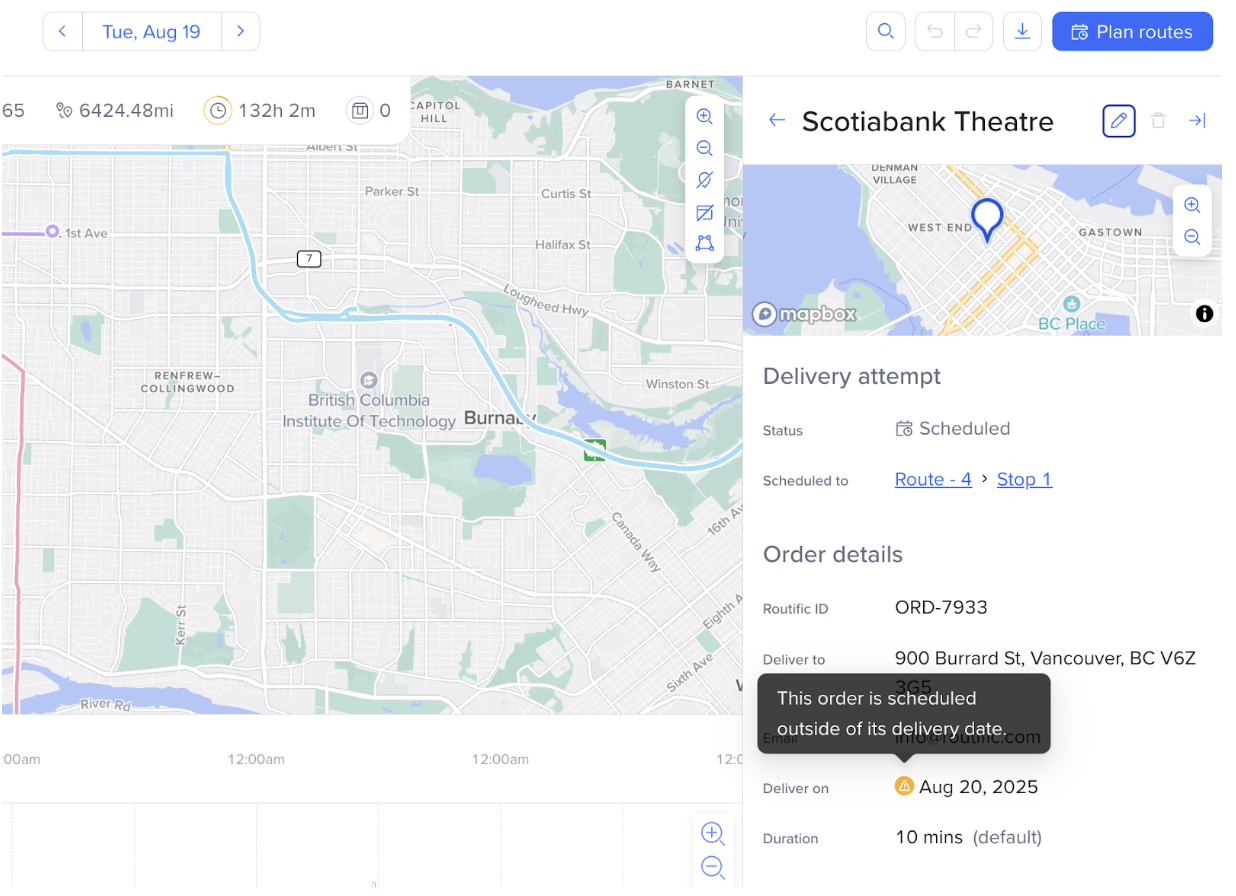Zoom in on the timeline

pos(712,833)
